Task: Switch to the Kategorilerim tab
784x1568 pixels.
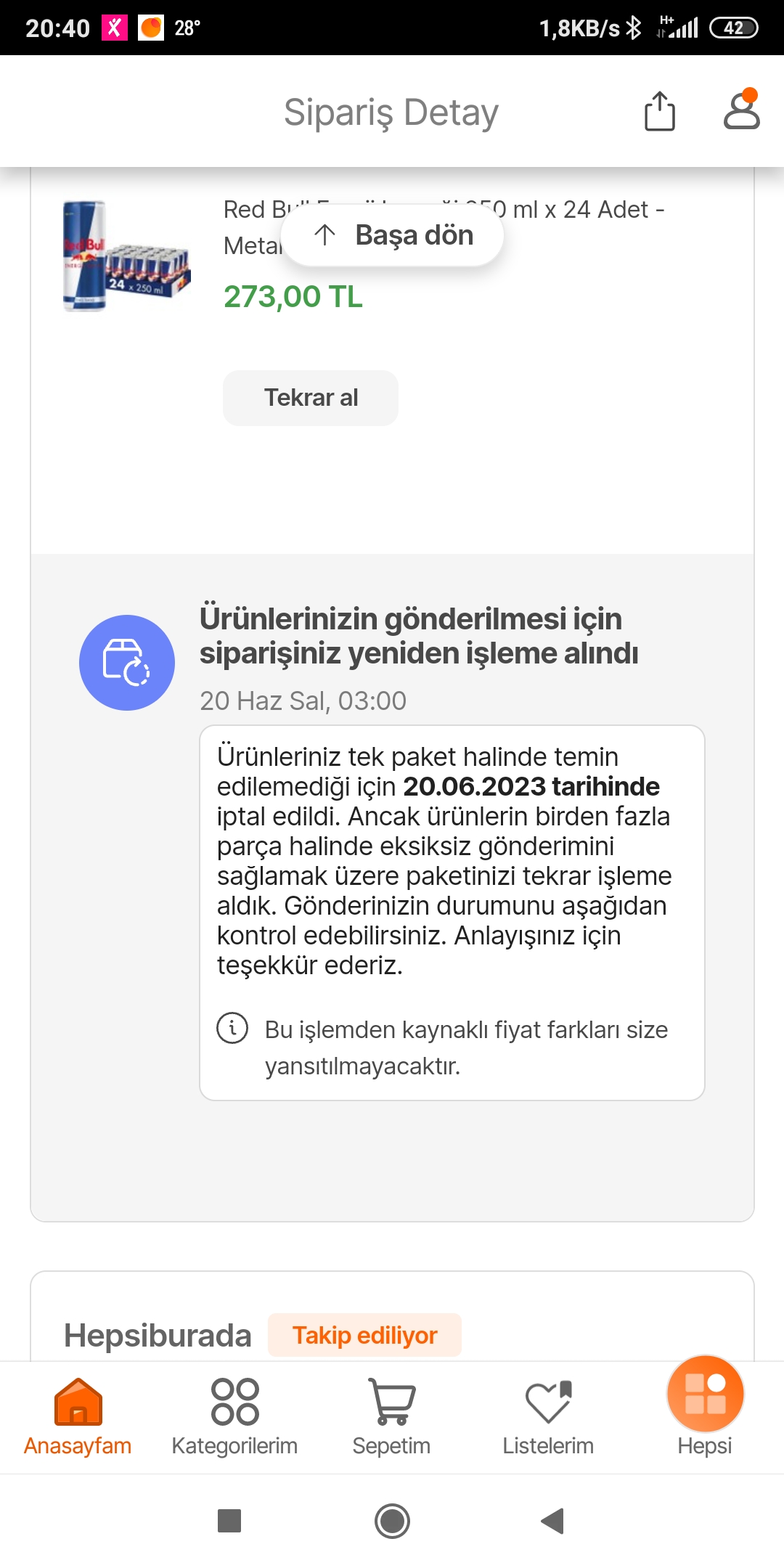Action: click(234, 1417)
